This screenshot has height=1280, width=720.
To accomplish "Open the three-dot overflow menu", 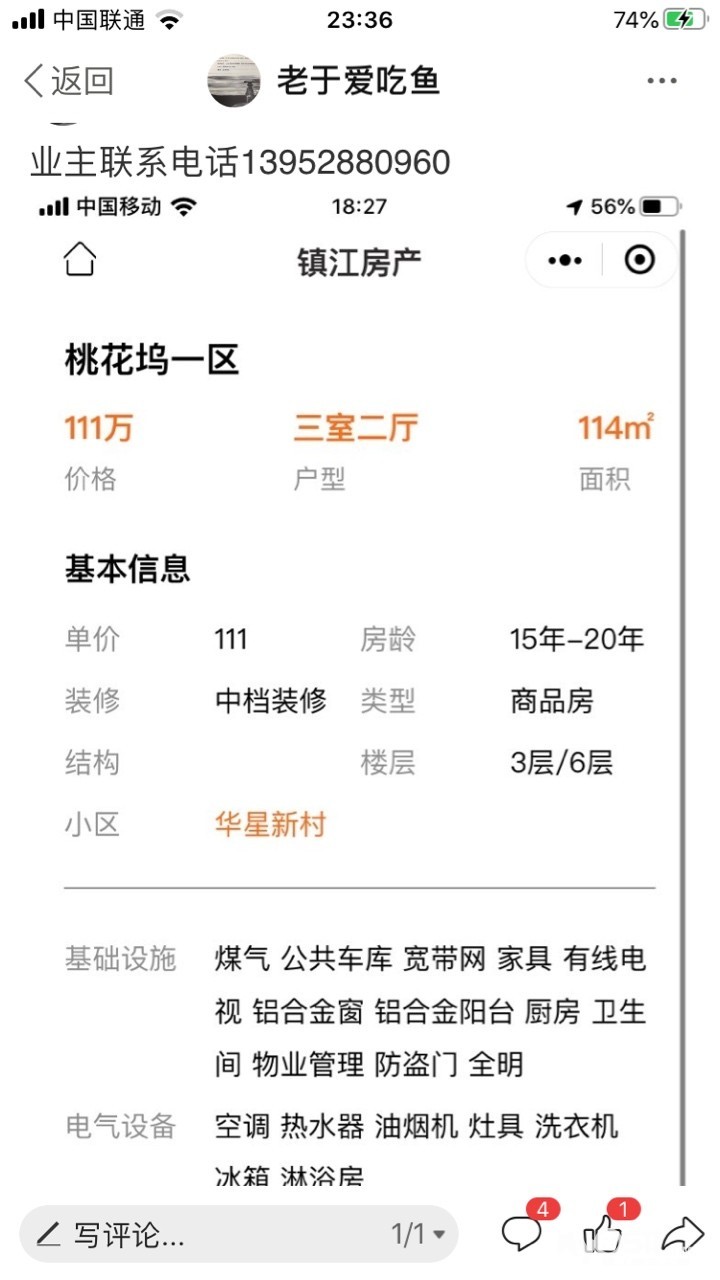I will coord(662,81).
